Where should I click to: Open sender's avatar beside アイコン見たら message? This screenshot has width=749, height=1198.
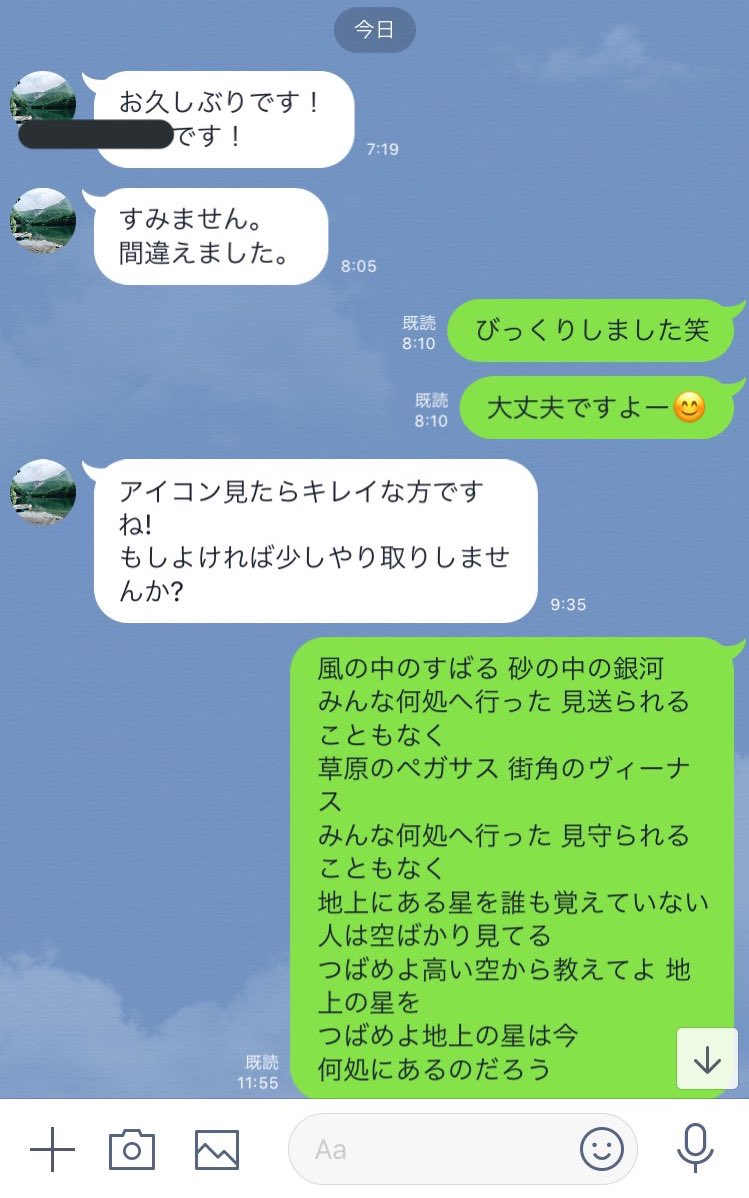click(x=43, y=492)
